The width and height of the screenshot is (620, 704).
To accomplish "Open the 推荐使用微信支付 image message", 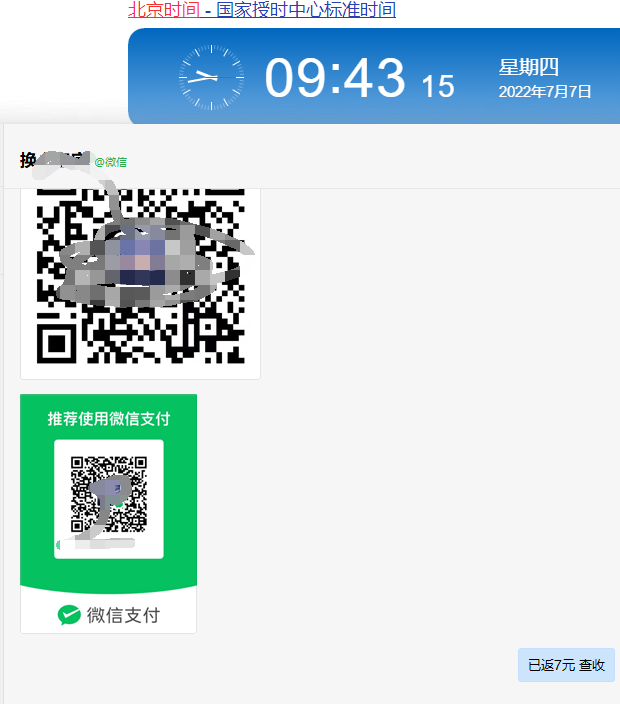I will pyautogui.click(x=108, y=513).
